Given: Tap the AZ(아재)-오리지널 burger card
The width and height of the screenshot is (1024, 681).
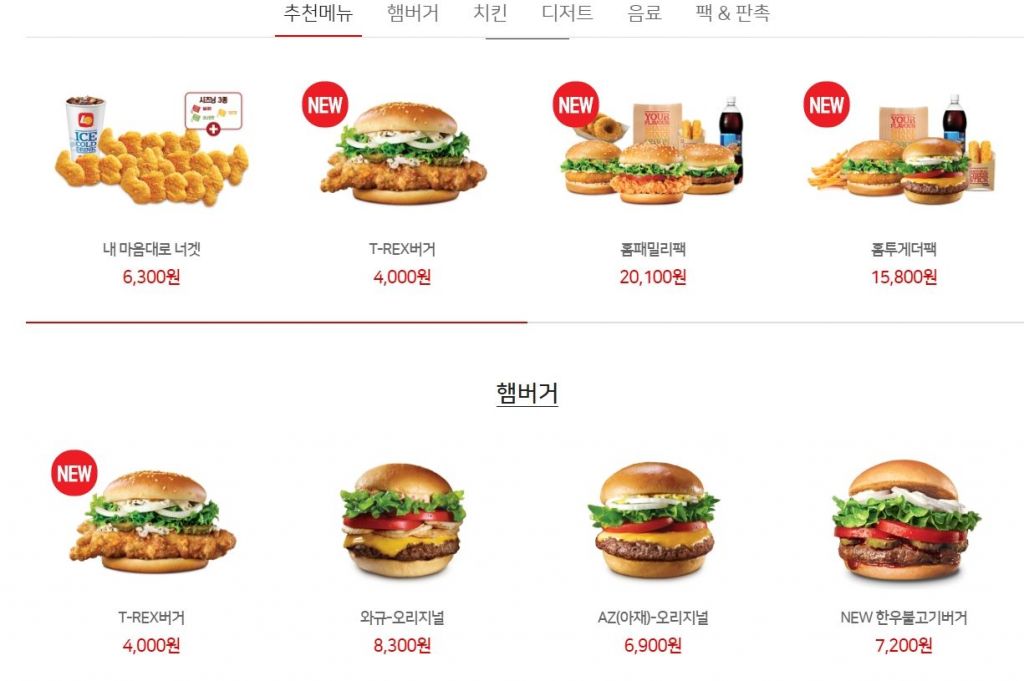Looking at the screenshot, I should coord(653,525).
